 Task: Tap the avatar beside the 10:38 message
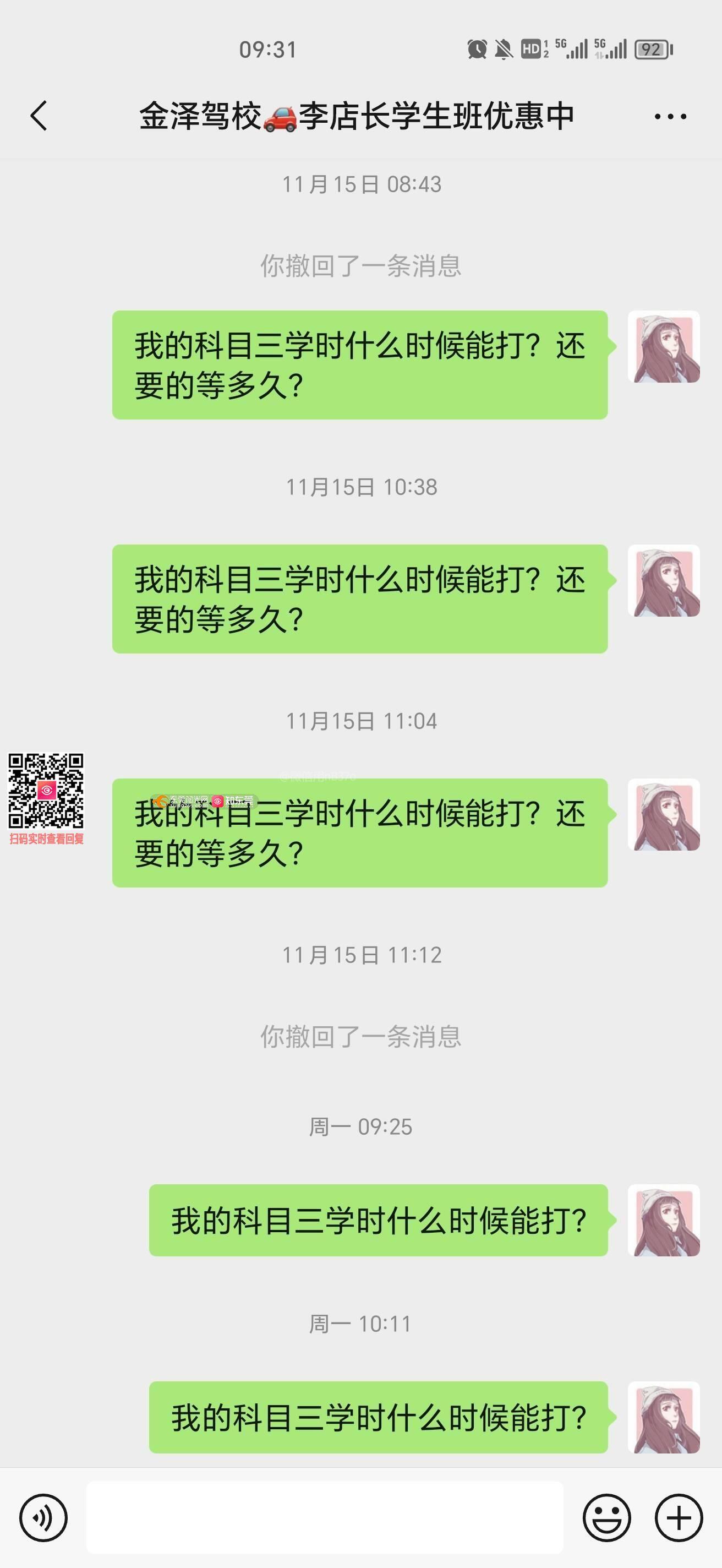coord(664,581)
